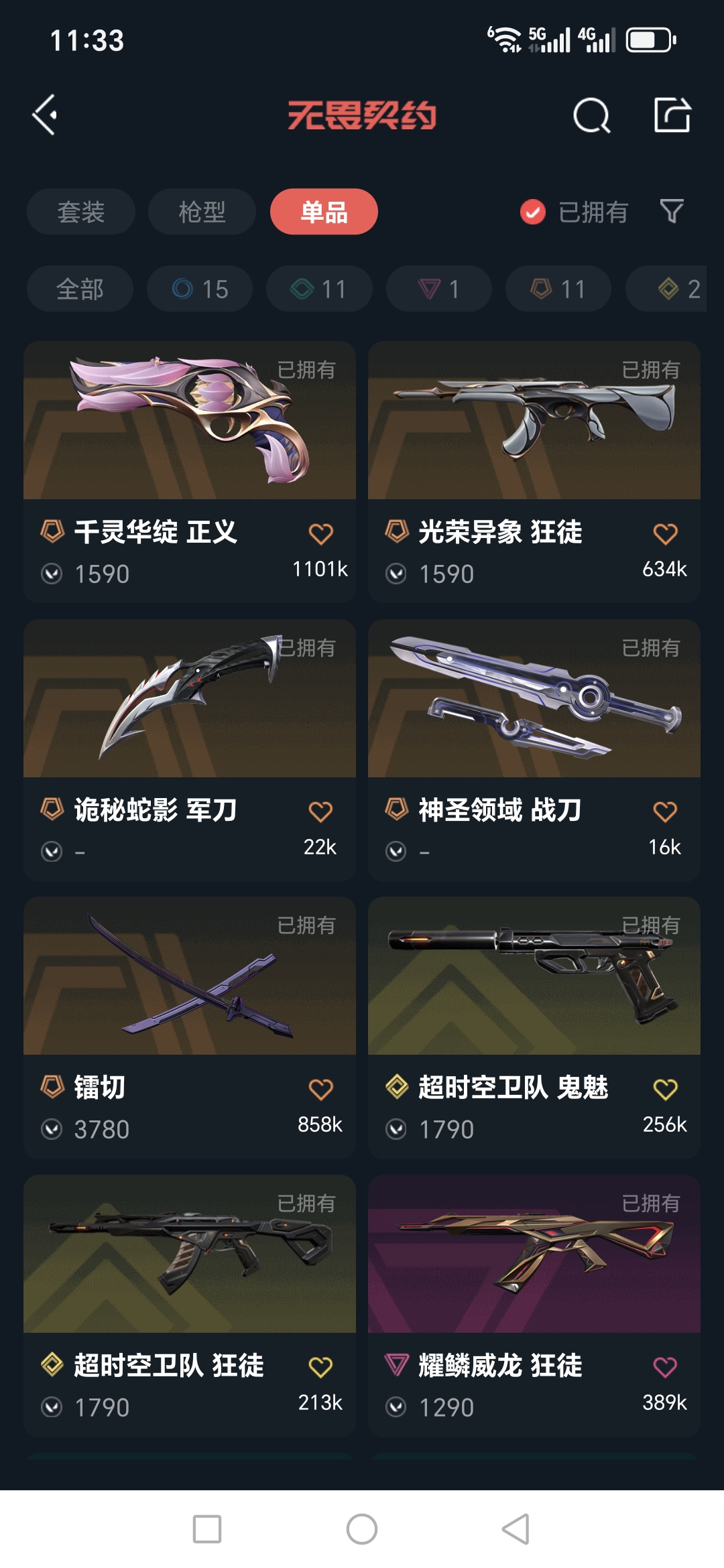This screenshot has width=724, height=1568.
Task: Filter by the pink rarity chip showing 1
Action: [439, 289]
